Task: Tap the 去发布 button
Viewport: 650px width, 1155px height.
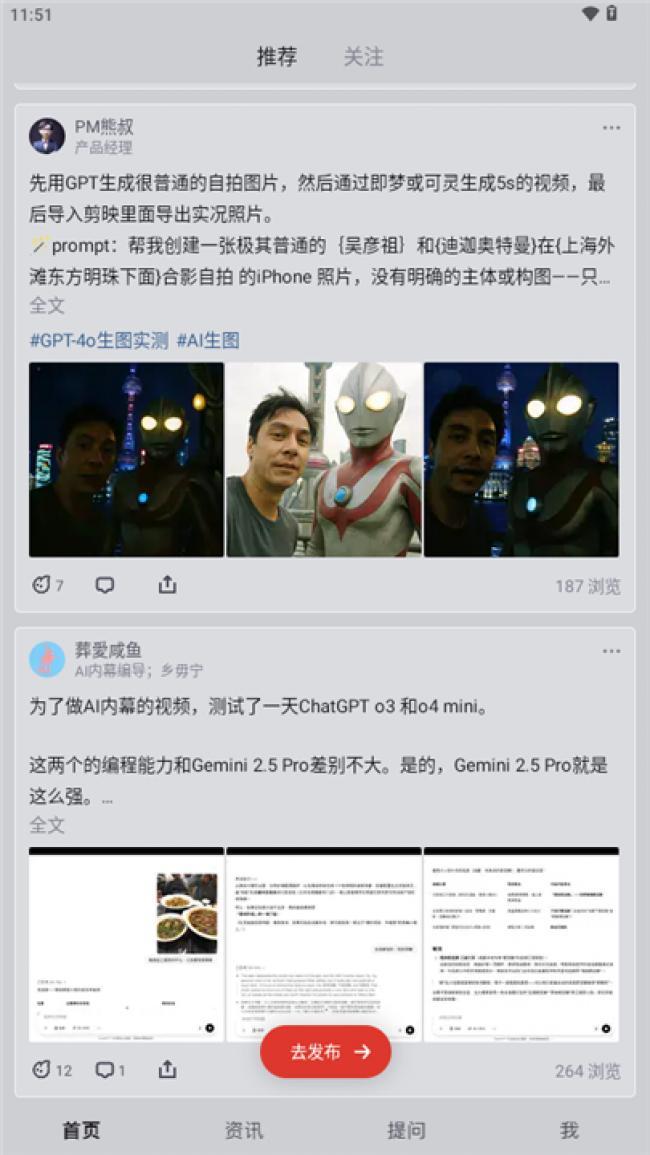Action: coord(325,1051)
